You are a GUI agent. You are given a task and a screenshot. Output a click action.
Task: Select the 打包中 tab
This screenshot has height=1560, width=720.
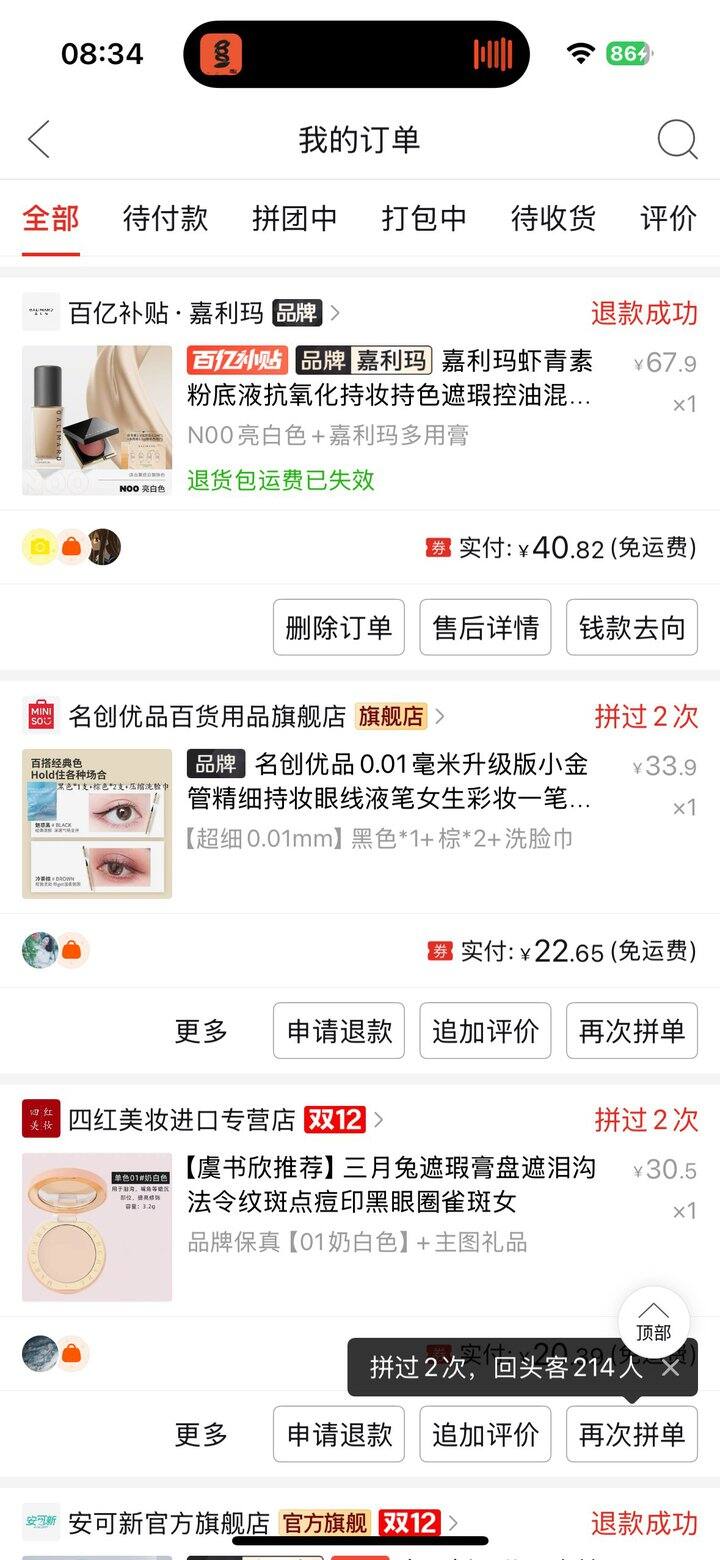424,218
